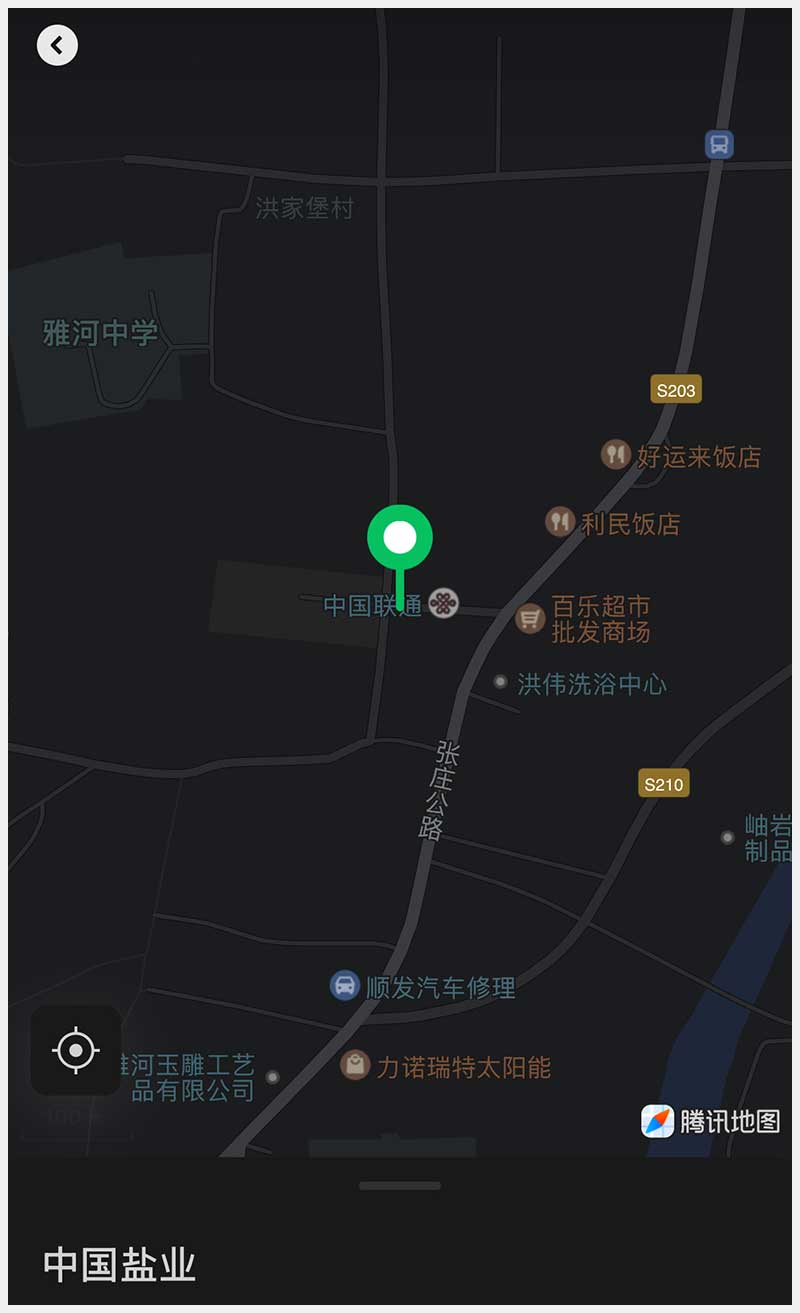Tap the green location pin marker
Screen dimensions: 800x1313
[400, 538]
